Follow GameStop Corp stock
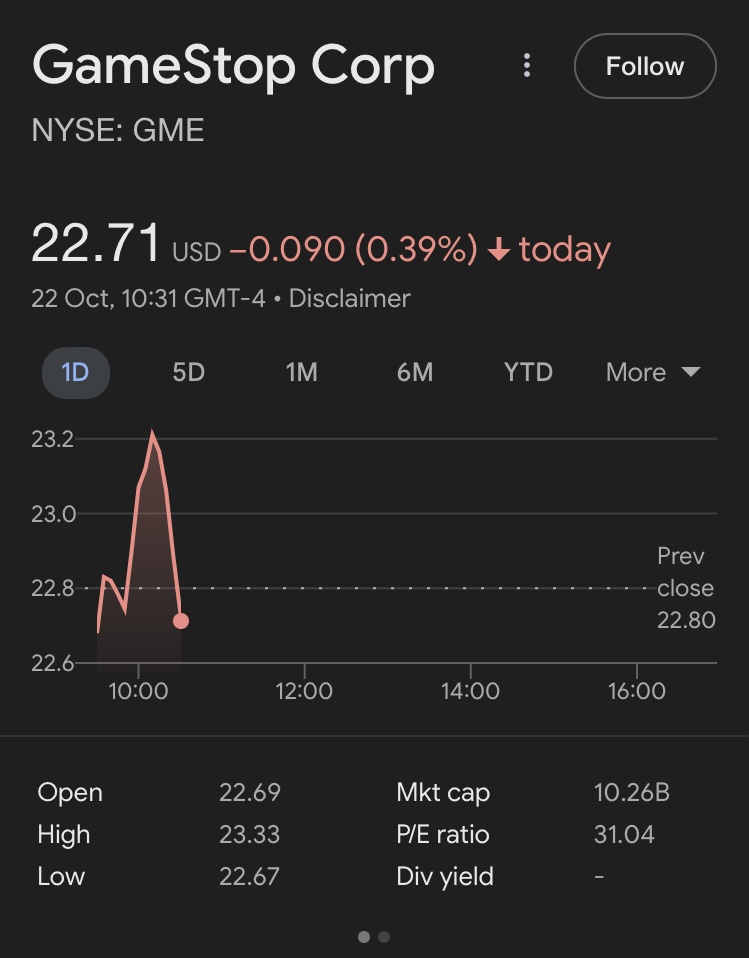The width and height of the screenshot is (749, 958). [x=645, y=67]
